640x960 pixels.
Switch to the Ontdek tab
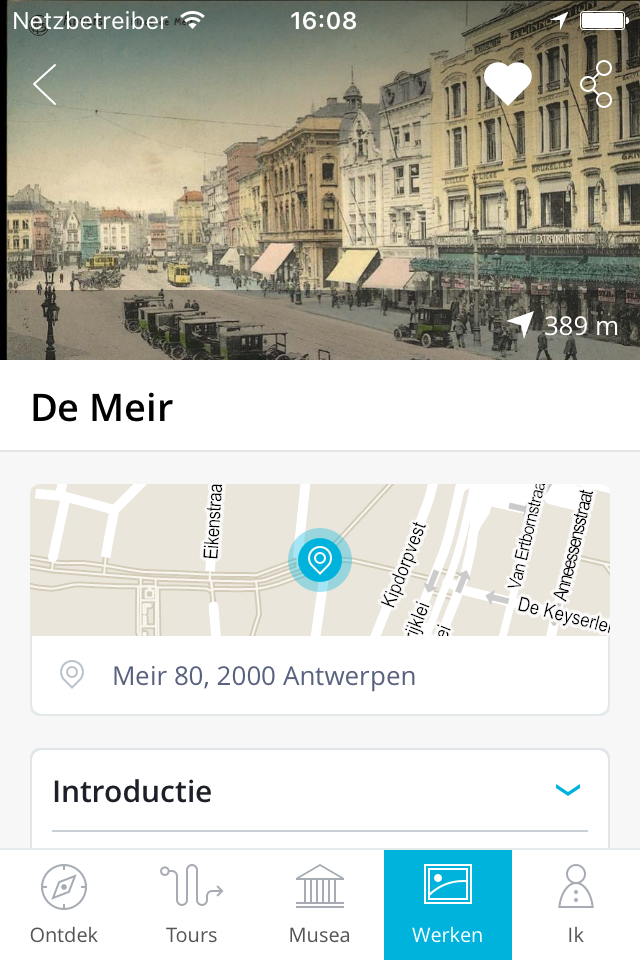pos(64,905)
